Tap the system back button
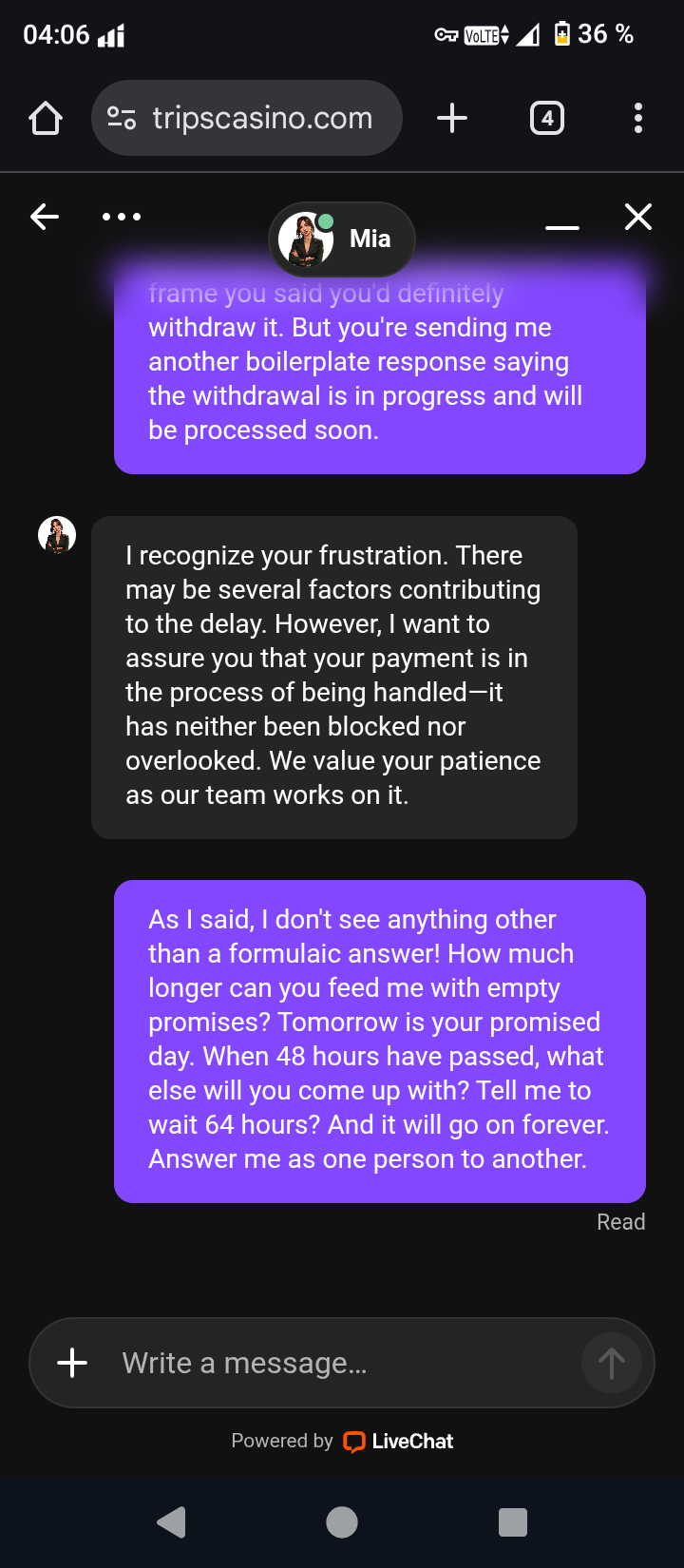 [x=171, y=1522]
